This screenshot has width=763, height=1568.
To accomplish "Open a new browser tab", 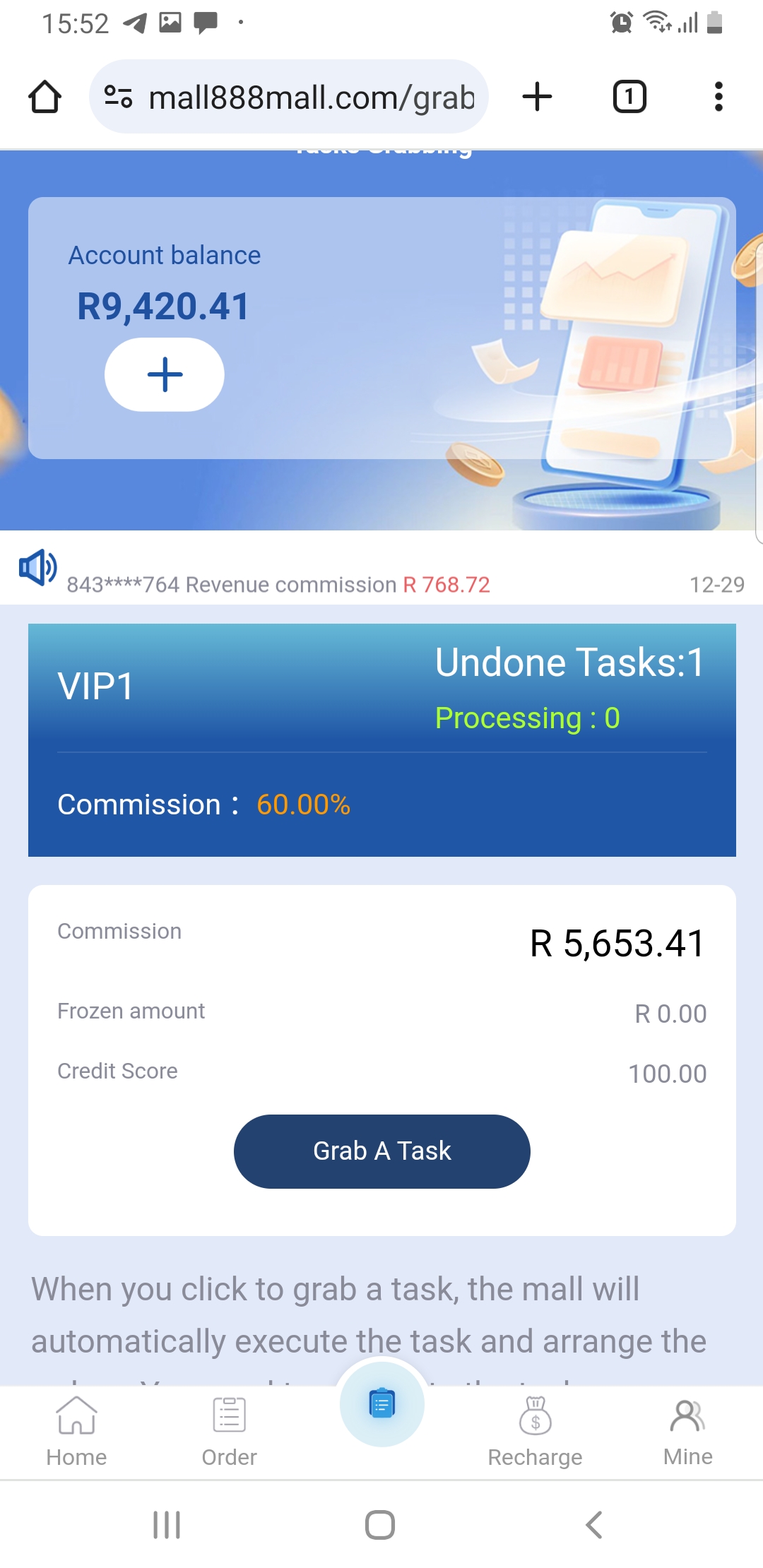I will pyautogui.click(x=537, y=97).
